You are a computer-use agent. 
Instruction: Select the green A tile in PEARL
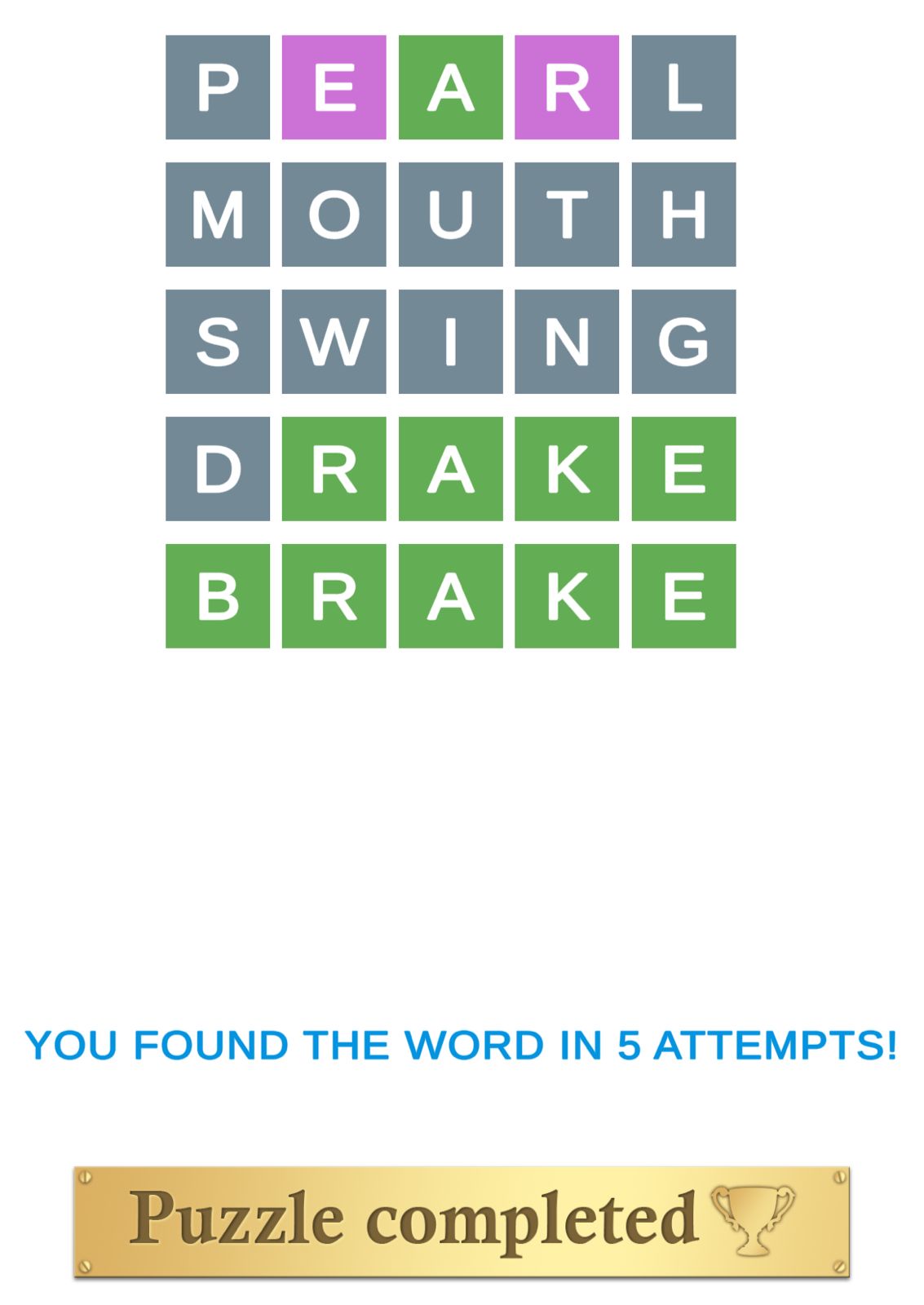pos(453,87)
